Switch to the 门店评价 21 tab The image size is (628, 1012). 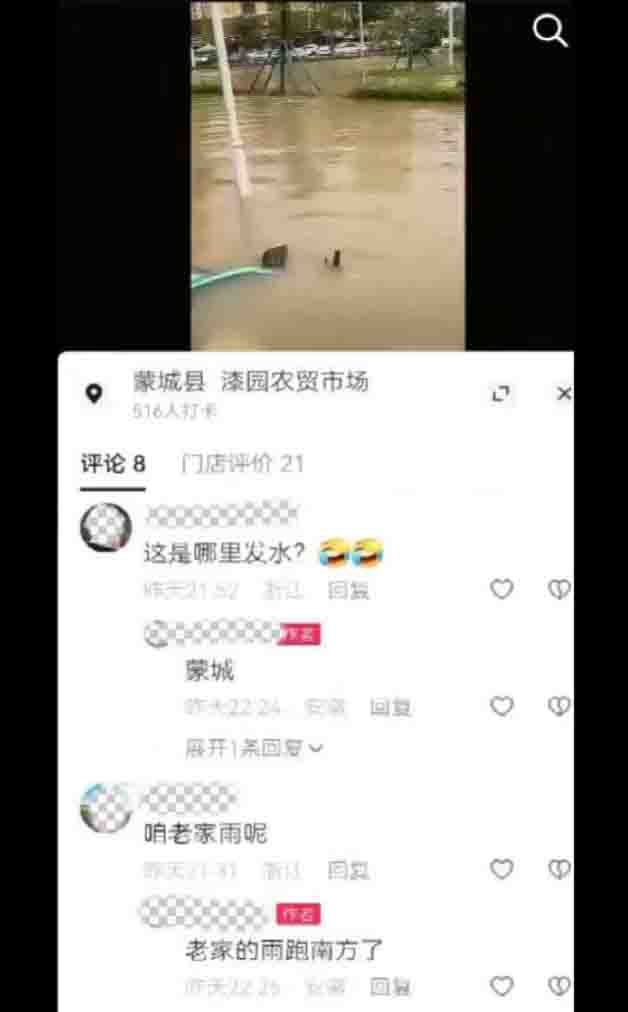[x=242, y=464]
